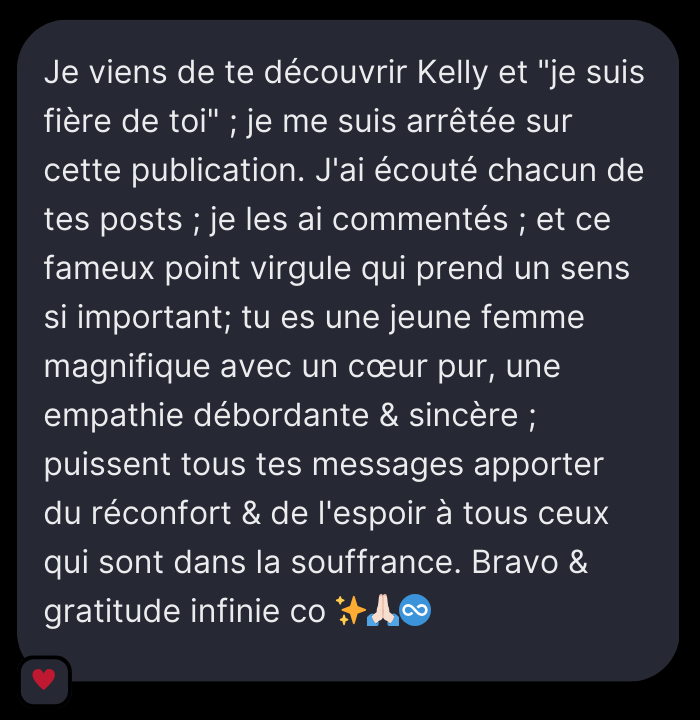
Task: Tap the heart reaction under the message
Action: click(44, 681)
